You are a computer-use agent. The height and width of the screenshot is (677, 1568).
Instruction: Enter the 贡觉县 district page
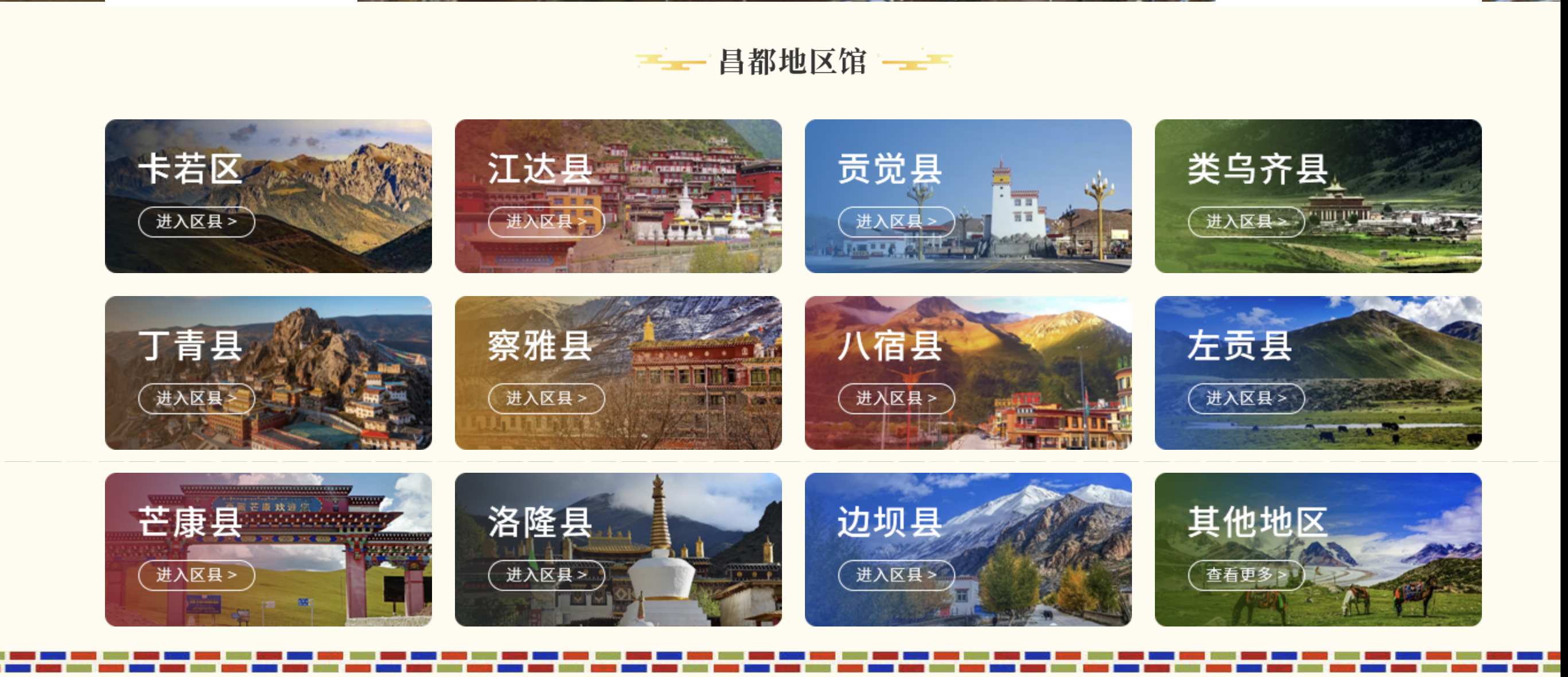(x=896, y=221)
